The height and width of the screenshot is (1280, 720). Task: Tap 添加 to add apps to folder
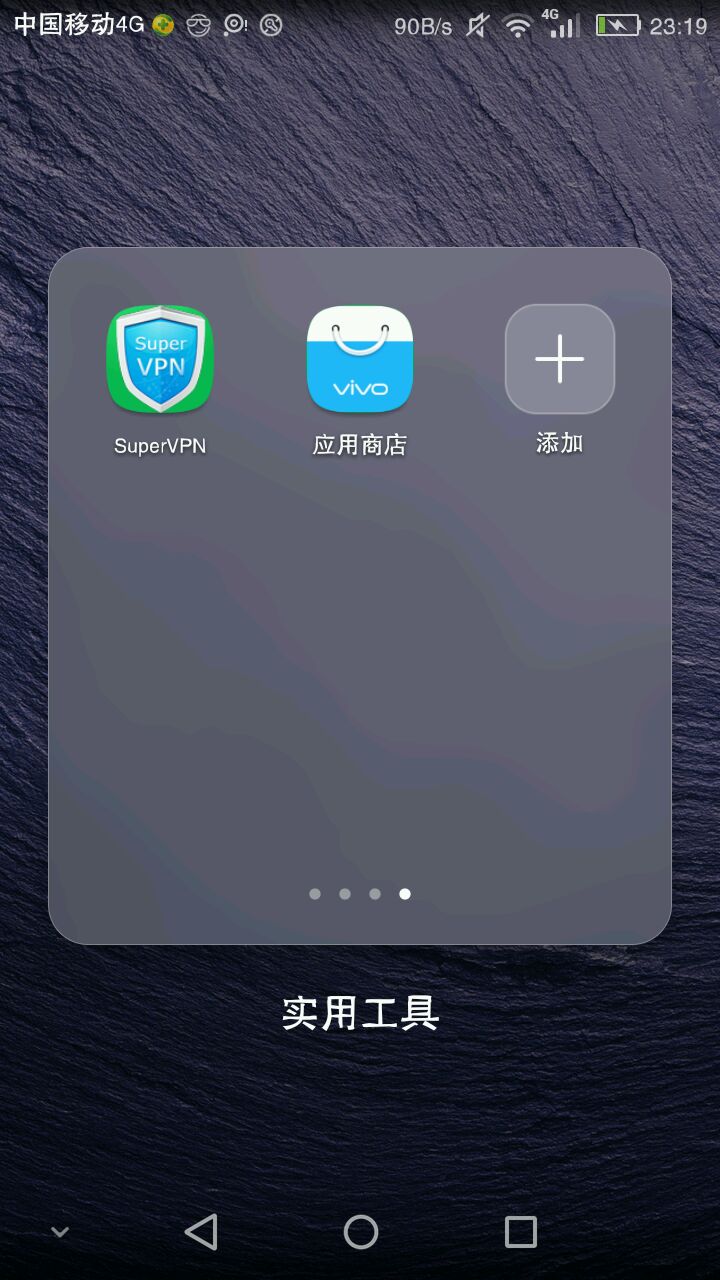coord(560,360)
